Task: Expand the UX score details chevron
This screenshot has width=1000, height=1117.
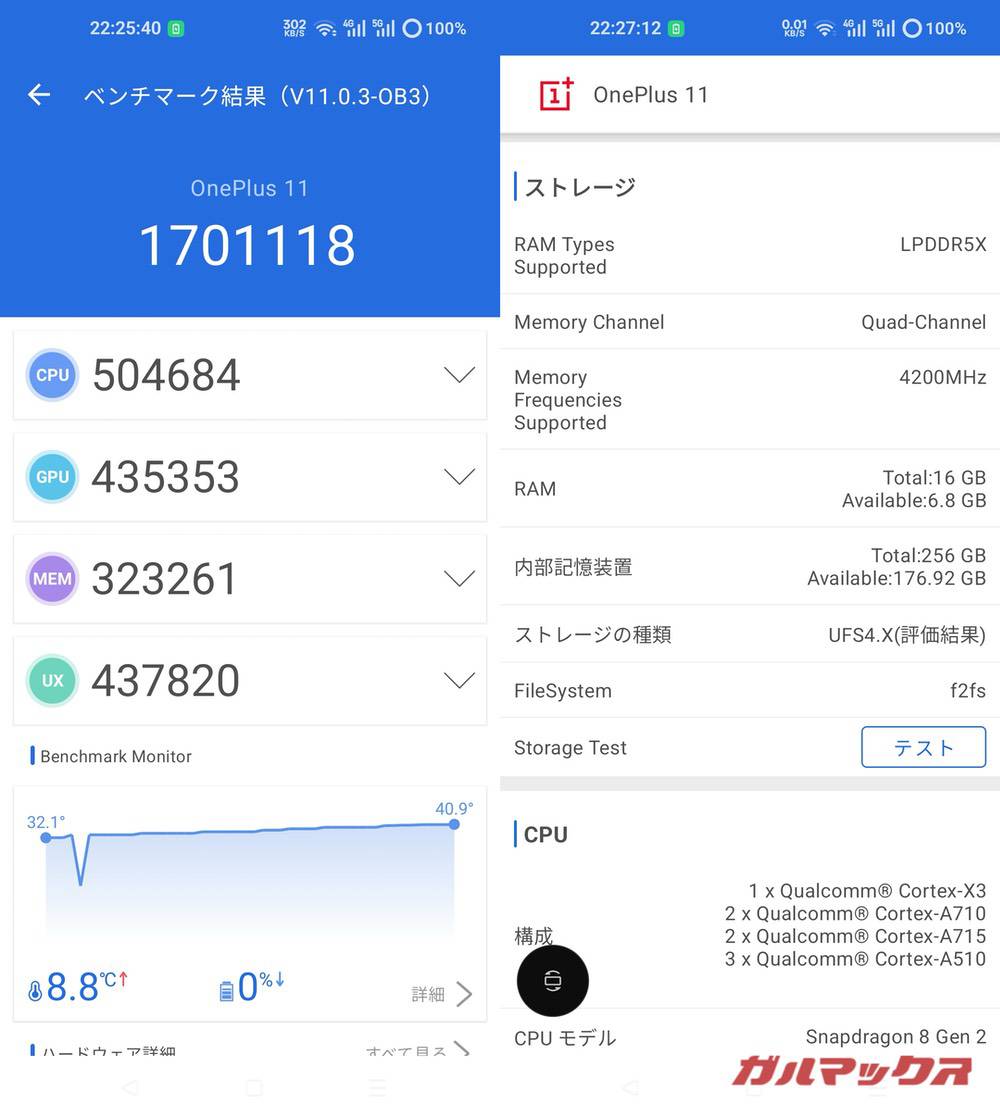Action: 459,680
